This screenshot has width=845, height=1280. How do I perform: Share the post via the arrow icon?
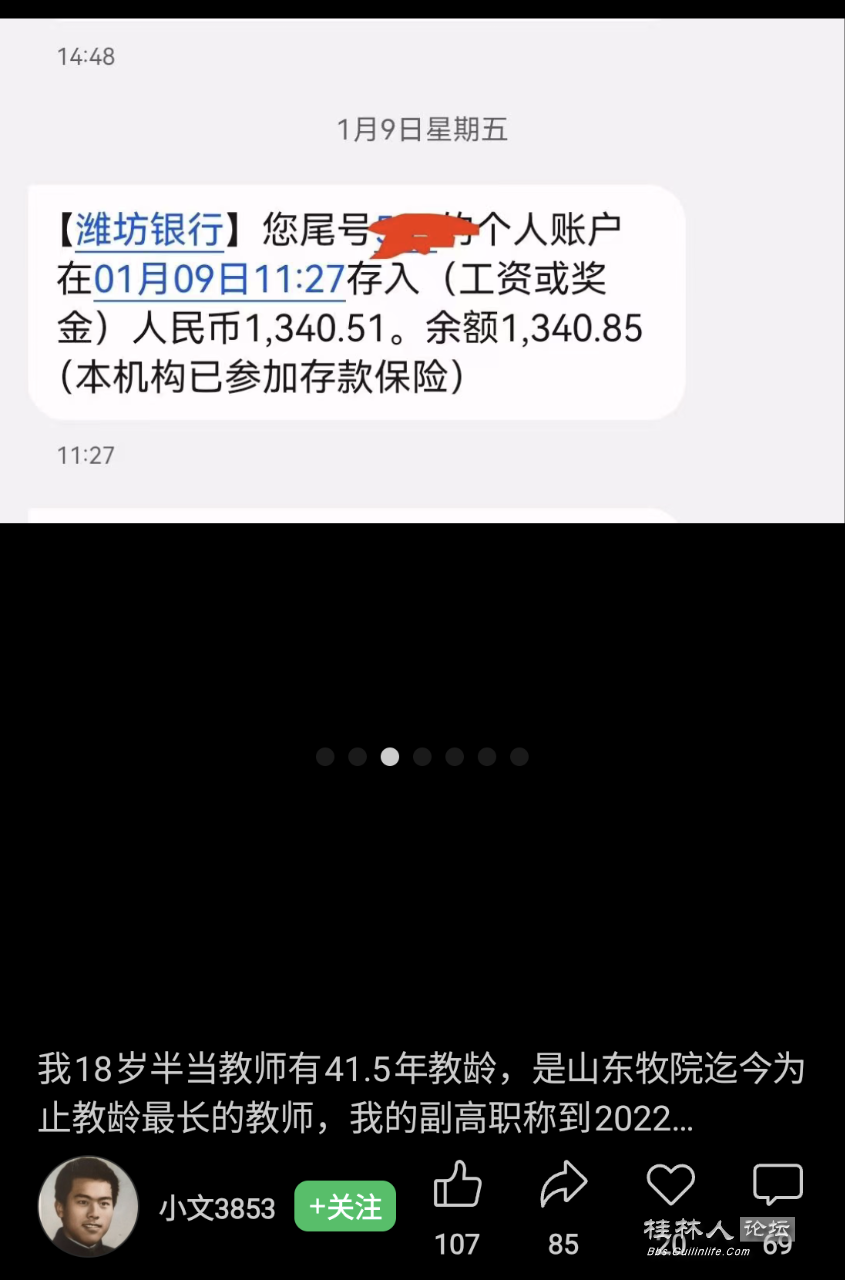[x=563, y=1187]
